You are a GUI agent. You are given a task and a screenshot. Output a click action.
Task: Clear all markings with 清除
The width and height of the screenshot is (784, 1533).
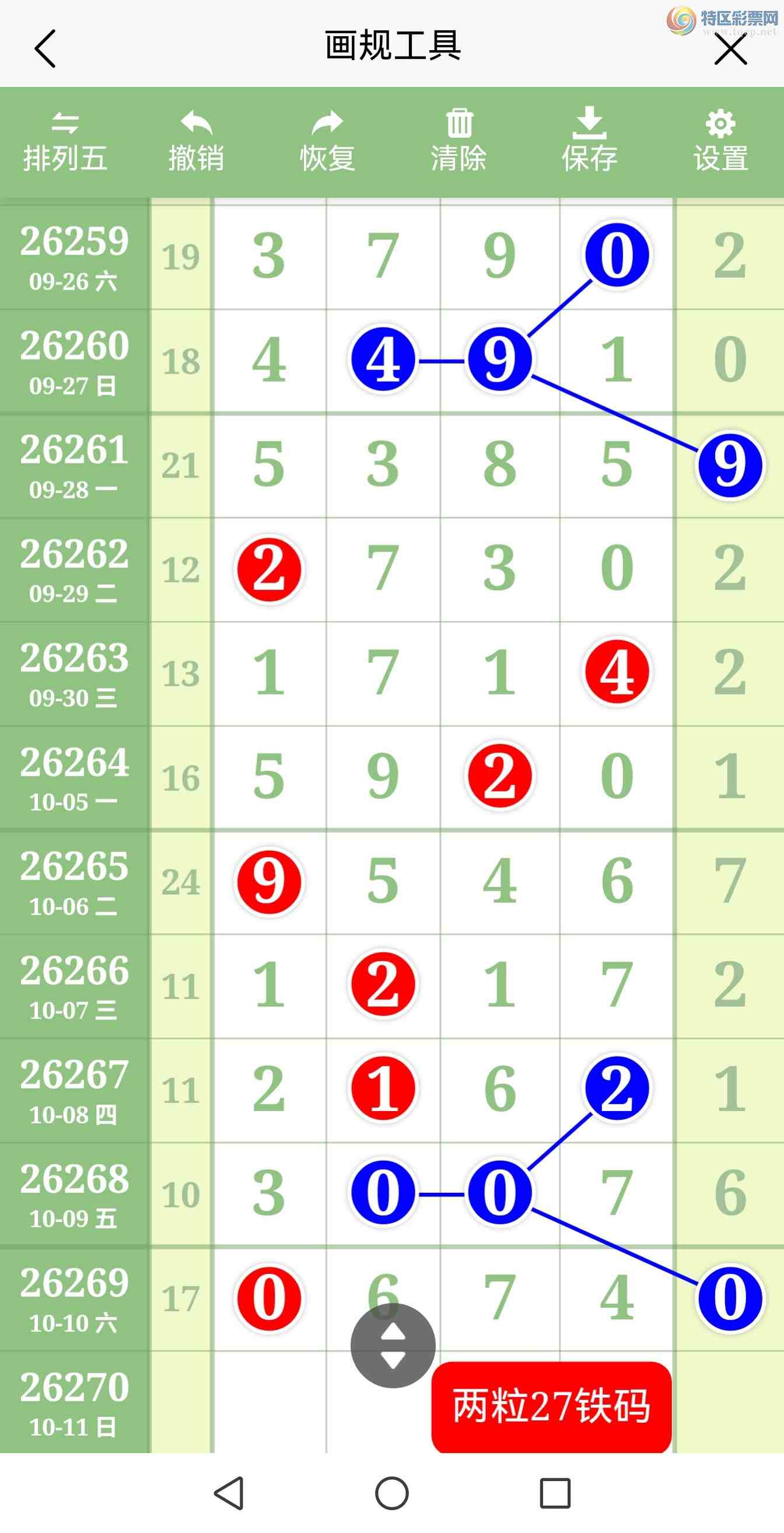tap(459, 142)
